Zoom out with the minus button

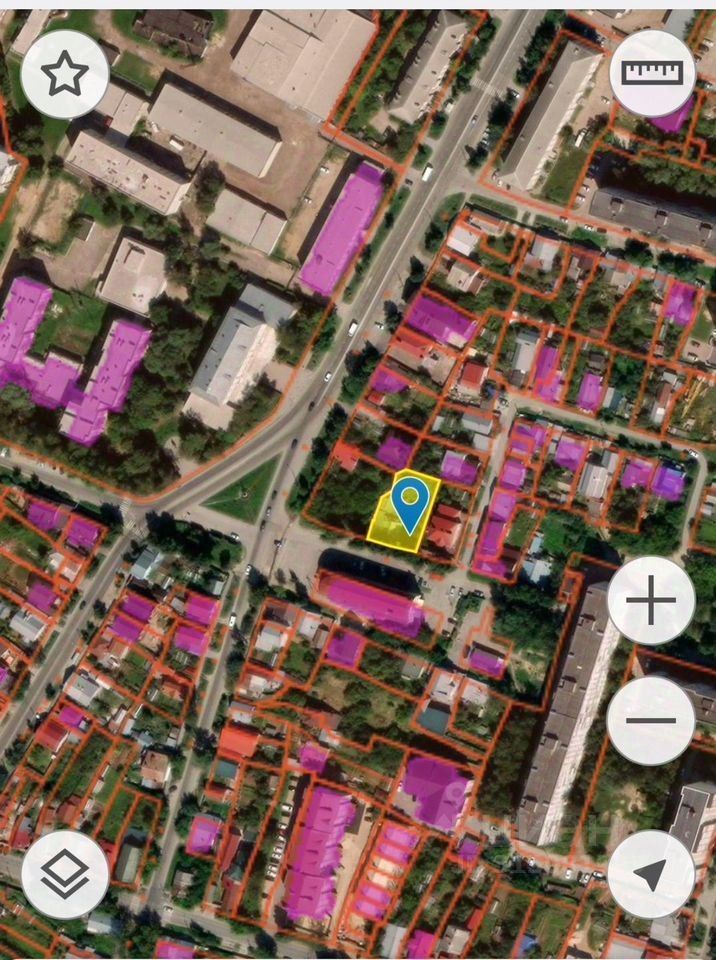point(651,721)
